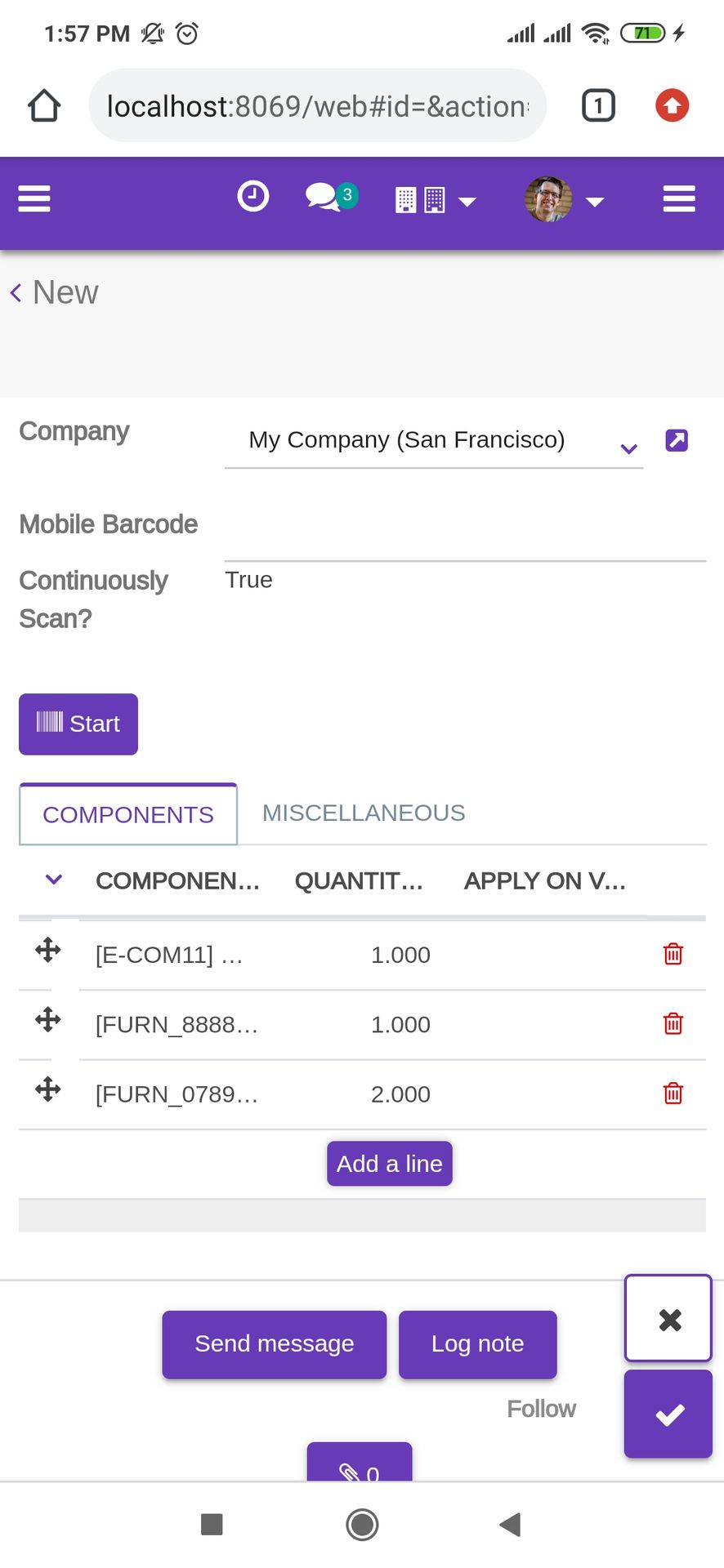Go back via the New breadcrumb
724x1568 pixels.
pos(55,292)
